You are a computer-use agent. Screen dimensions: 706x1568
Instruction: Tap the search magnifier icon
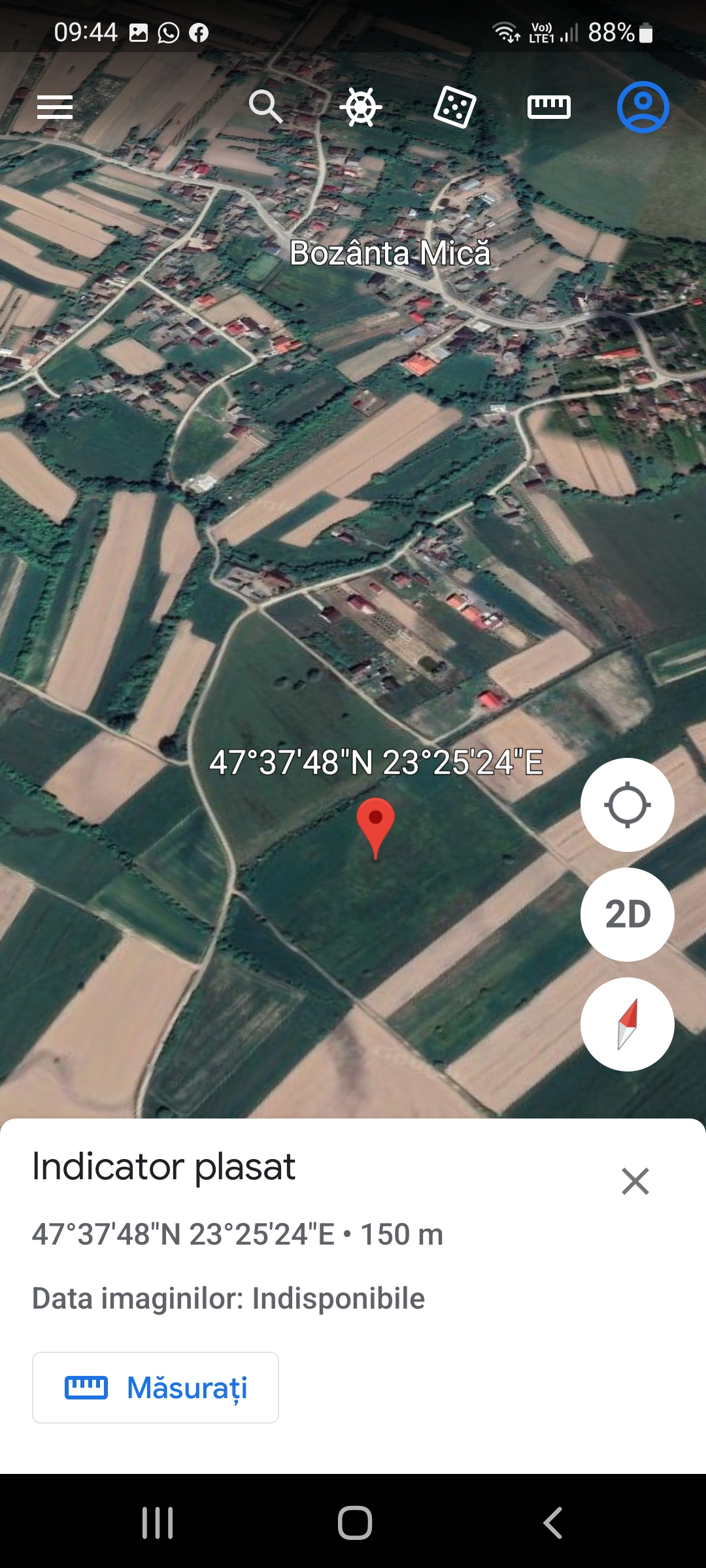265,106
